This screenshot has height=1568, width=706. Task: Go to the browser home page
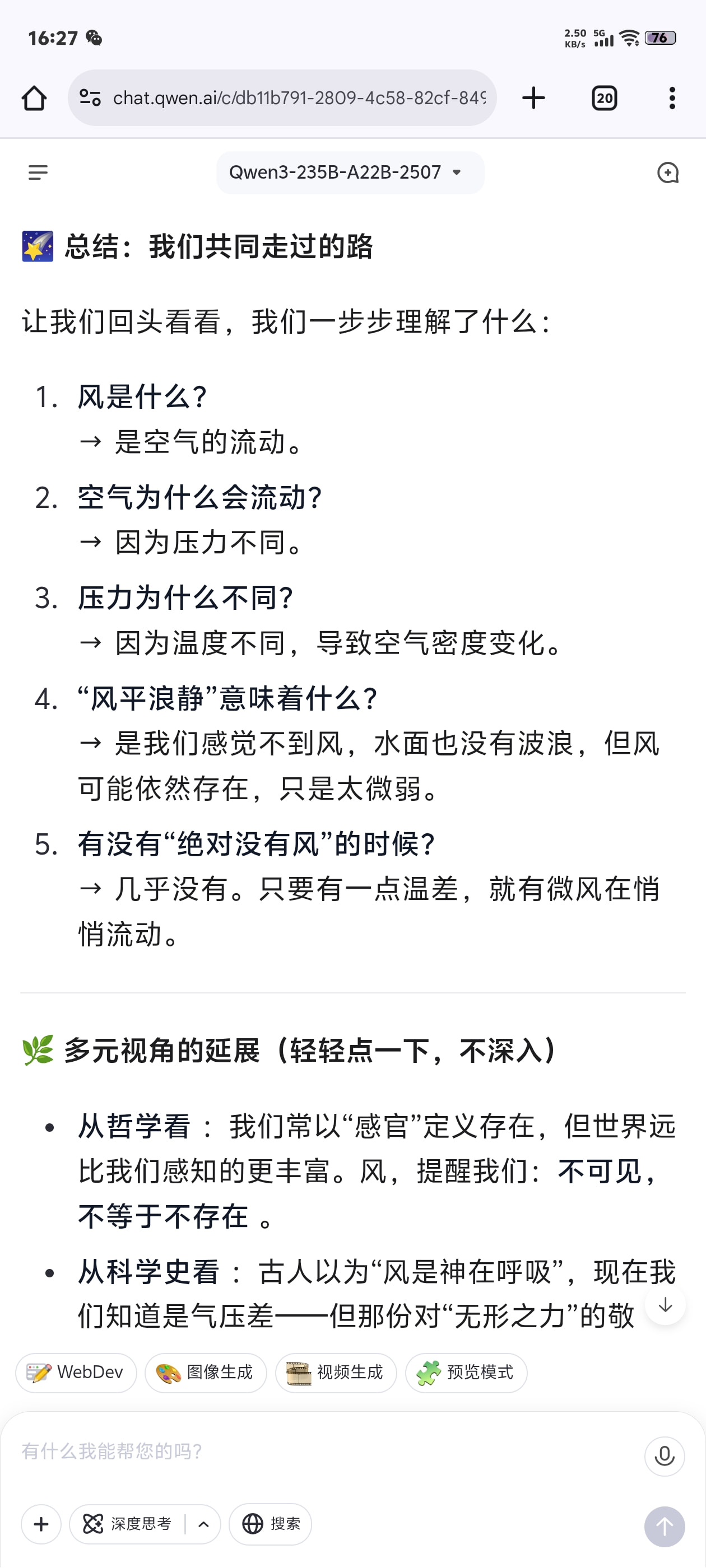coord(34,98)
